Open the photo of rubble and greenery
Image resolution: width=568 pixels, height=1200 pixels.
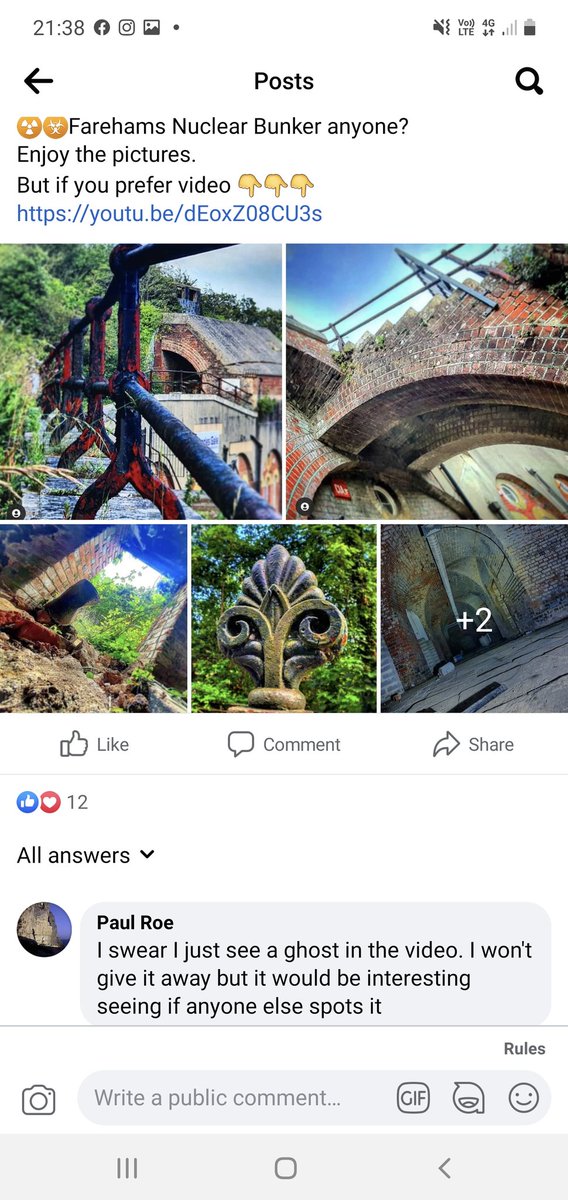click(x=93, y=618)
